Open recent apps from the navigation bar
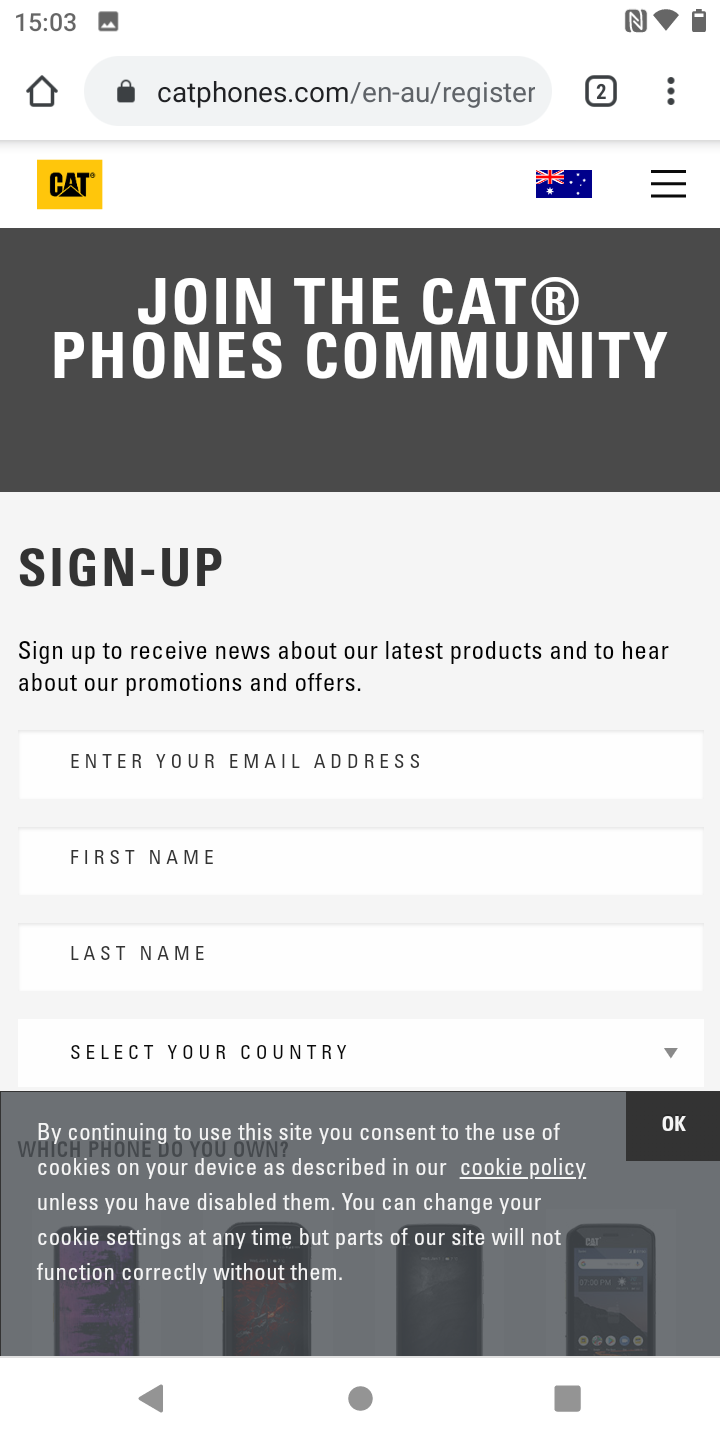 pyautogui.click(x=567, y=1398)
